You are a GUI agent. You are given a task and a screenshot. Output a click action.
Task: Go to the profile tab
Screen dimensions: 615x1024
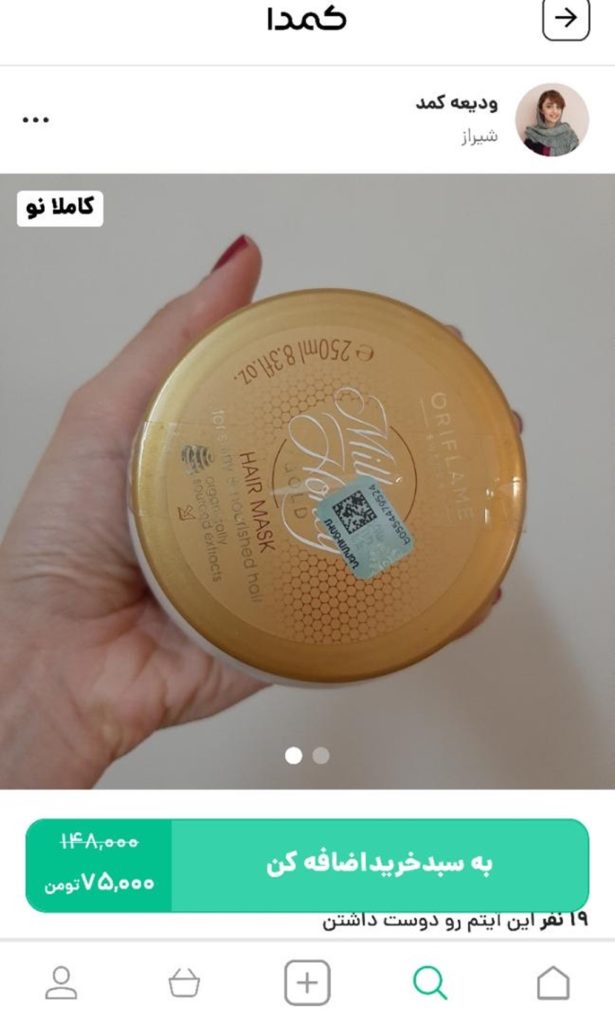61,983
